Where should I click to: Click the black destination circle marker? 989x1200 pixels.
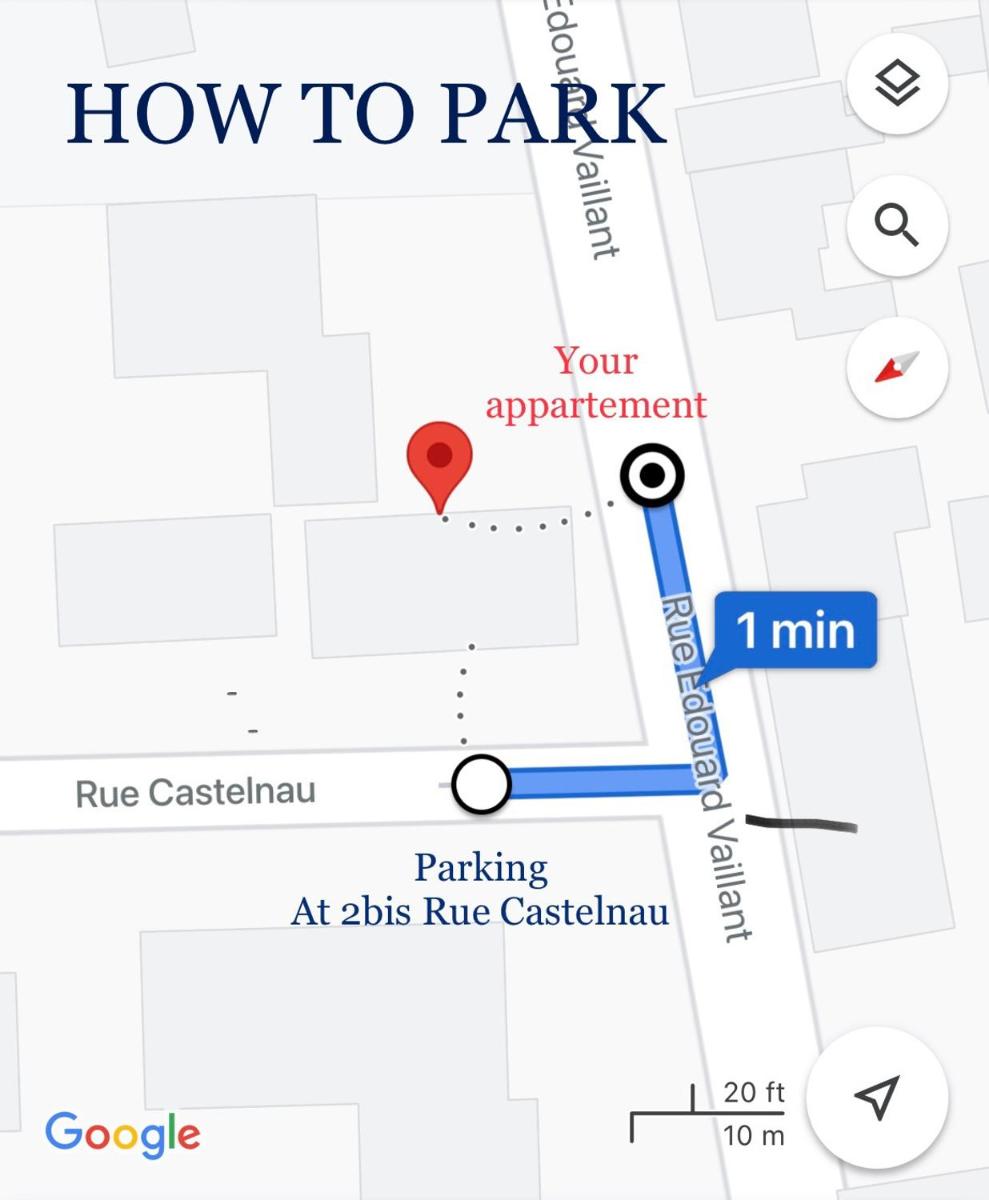tap(654, 474)
